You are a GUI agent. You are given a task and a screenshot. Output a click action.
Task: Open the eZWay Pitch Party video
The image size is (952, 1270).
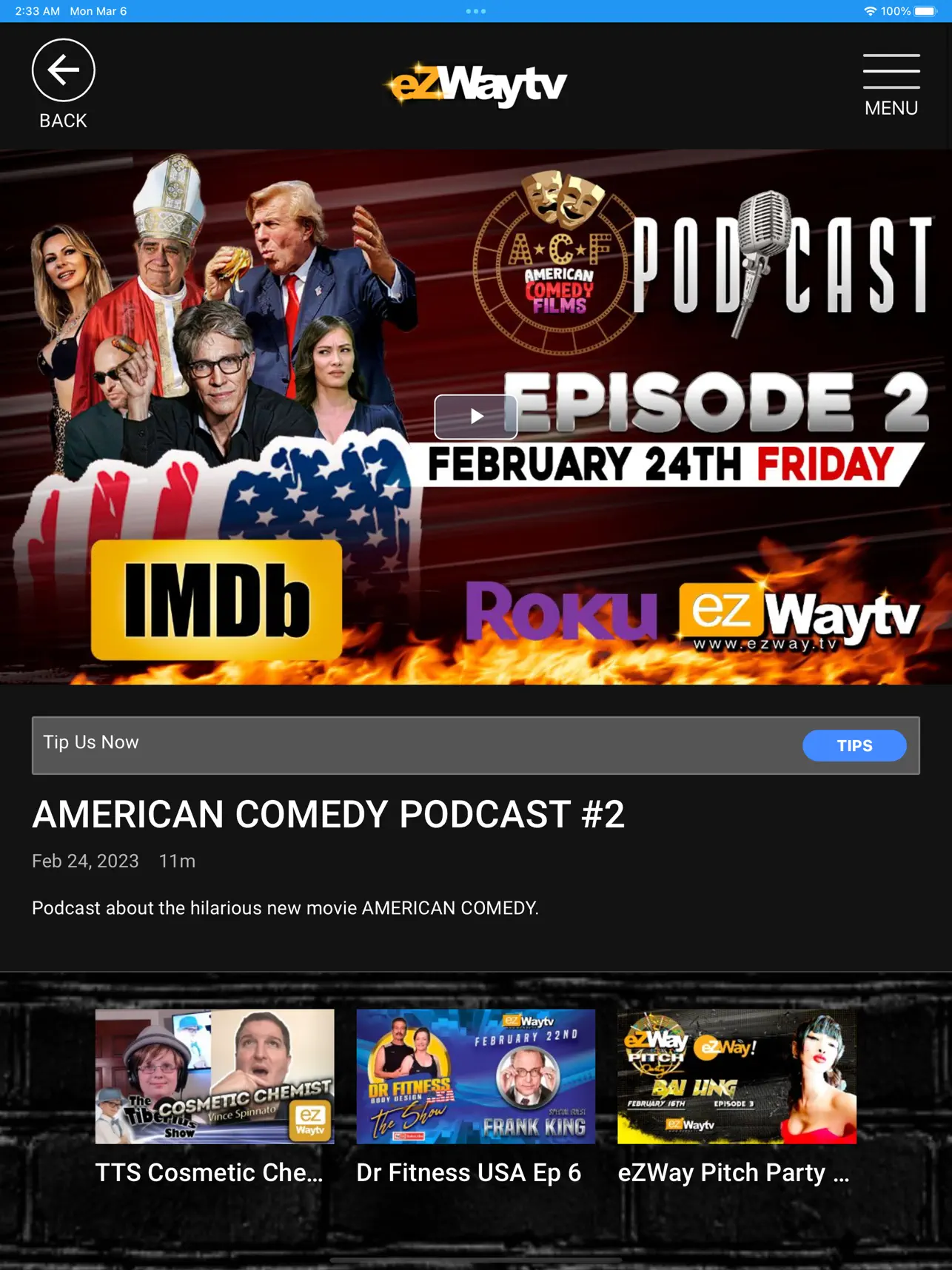[737, 1076]
